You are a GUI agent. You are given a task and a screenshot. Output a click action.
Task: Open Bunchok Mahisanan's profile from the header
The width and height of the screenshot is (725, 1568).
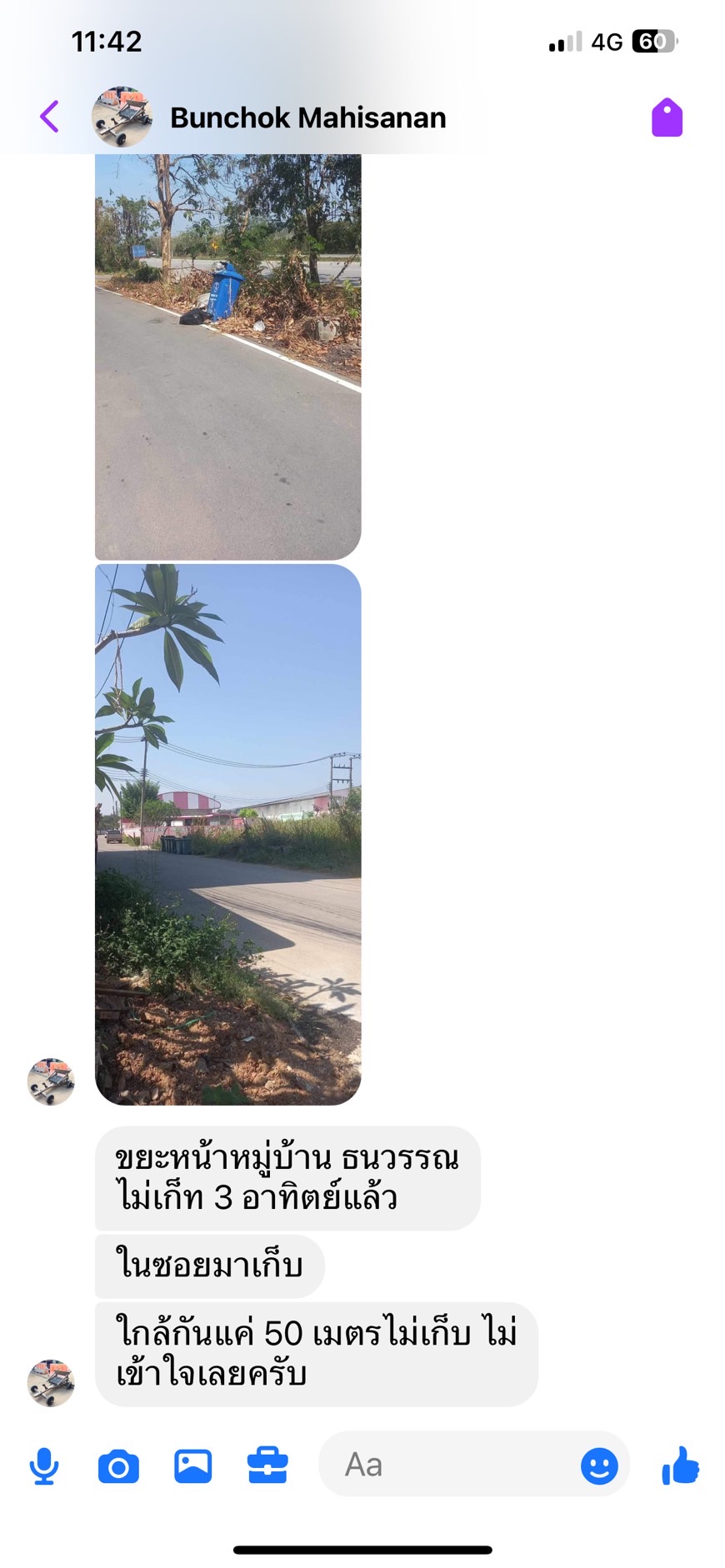[307, 117]
